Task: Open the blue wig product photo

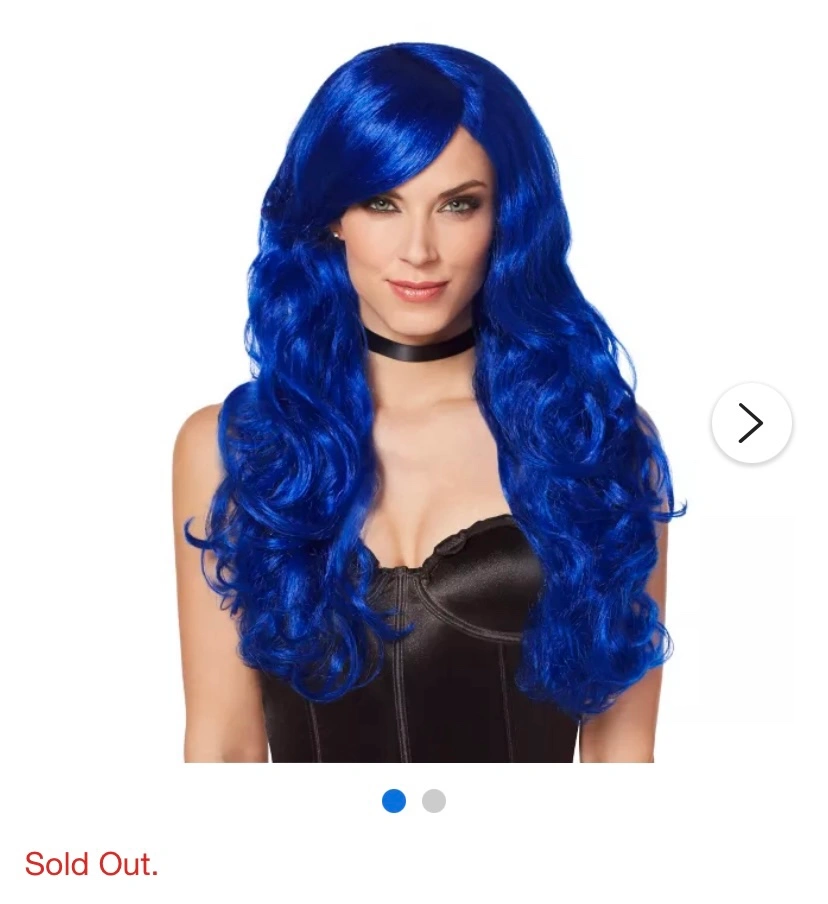Action: 418,400
